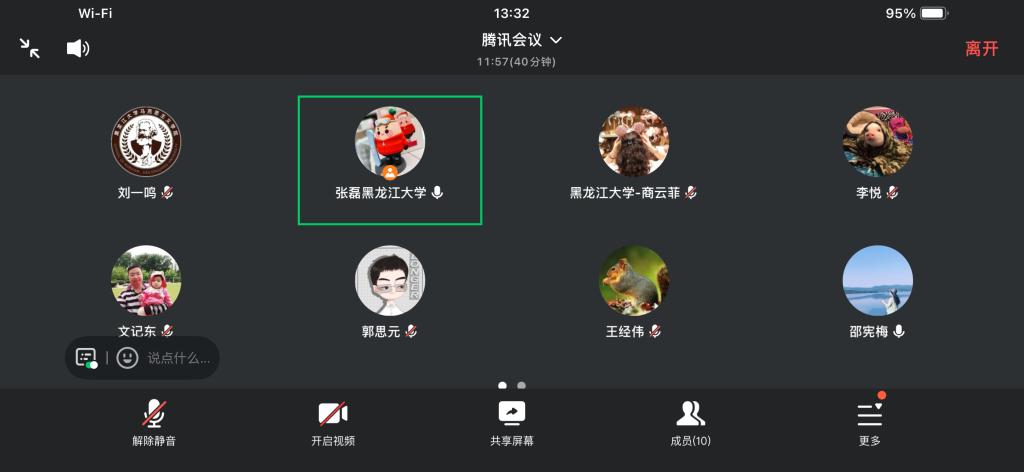Type in the 说点什么 chat box

pyautogui.click(x=178, y=357)
